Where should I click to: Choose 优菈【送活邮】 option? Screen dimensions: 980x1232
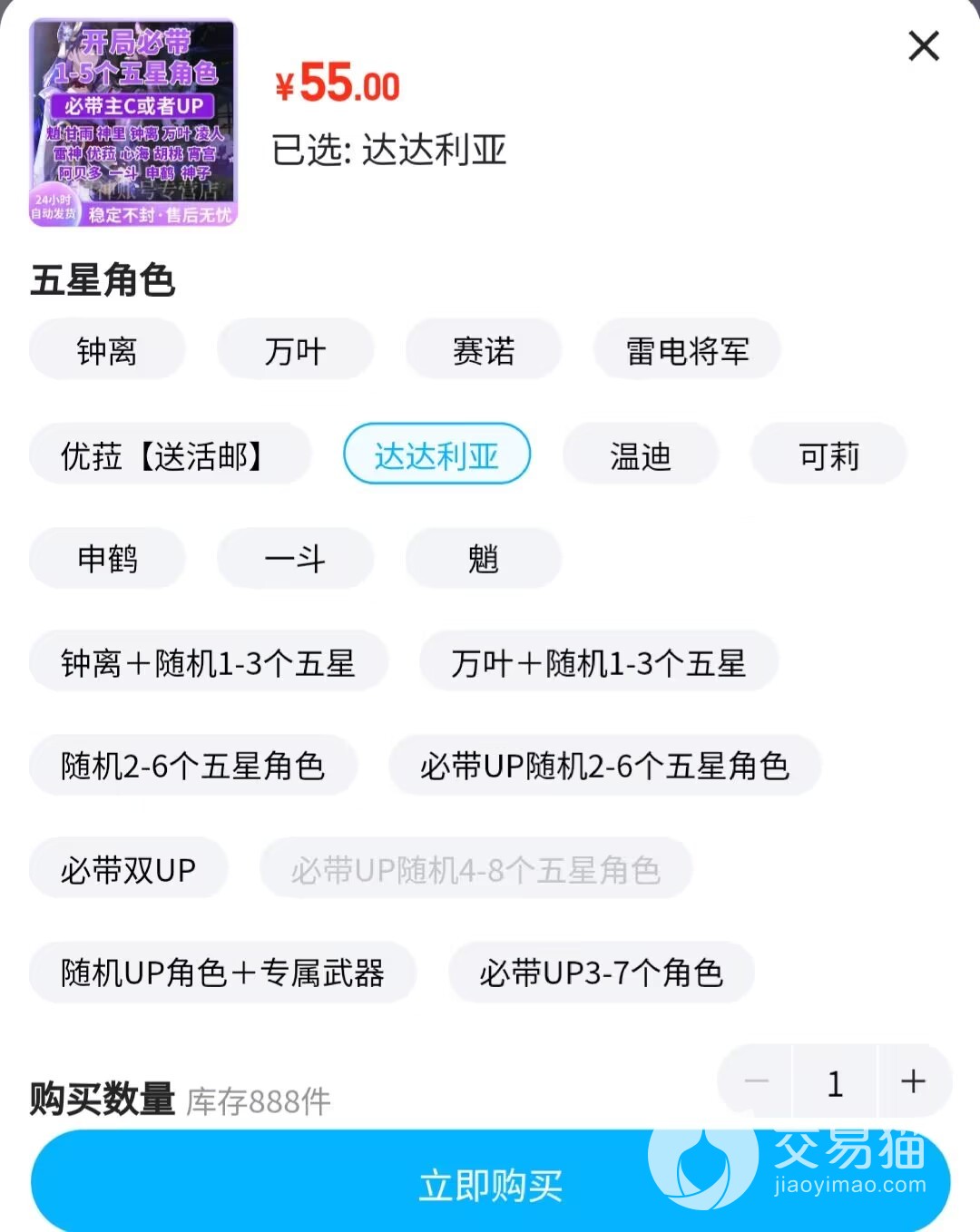[170, 455]
